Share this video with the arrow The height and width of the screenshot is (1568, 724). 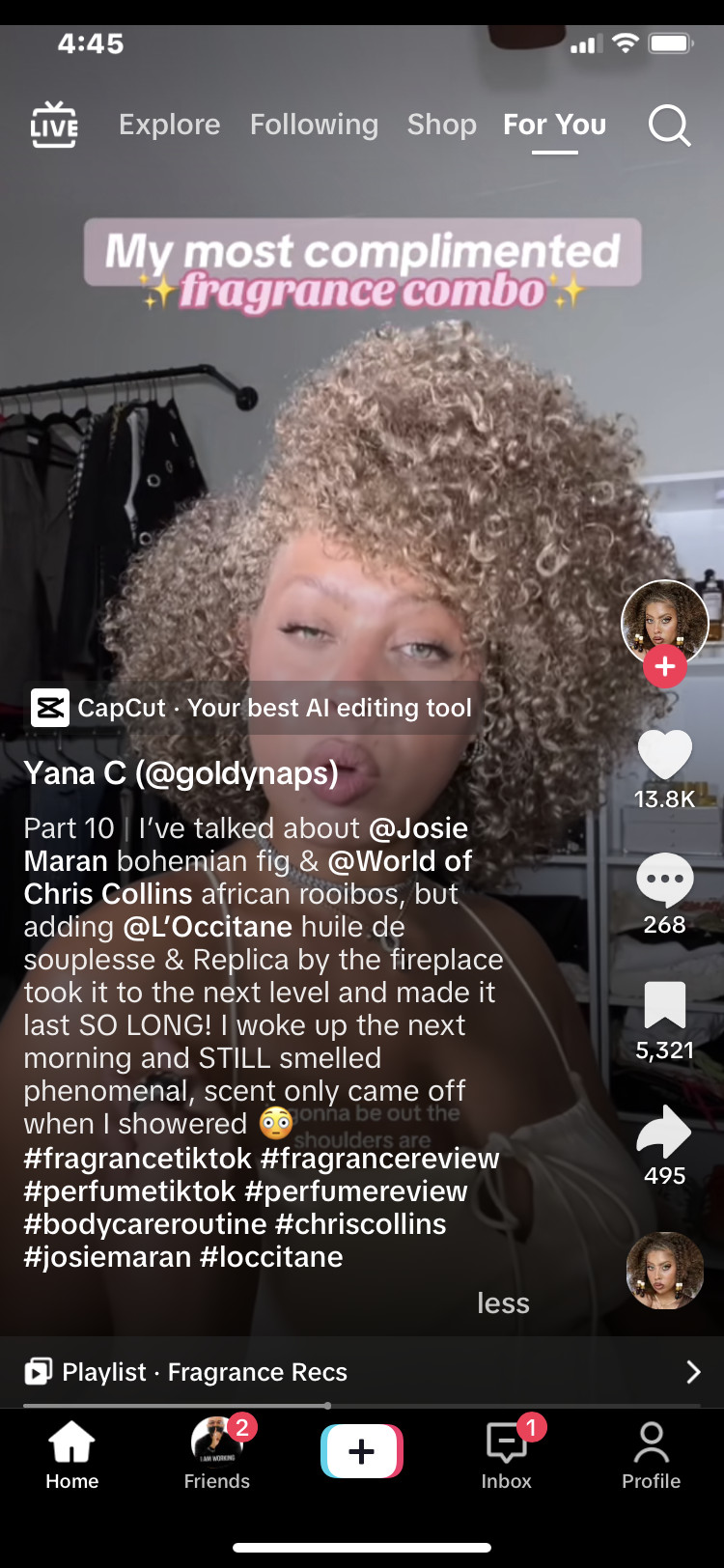click(665, 1132)
